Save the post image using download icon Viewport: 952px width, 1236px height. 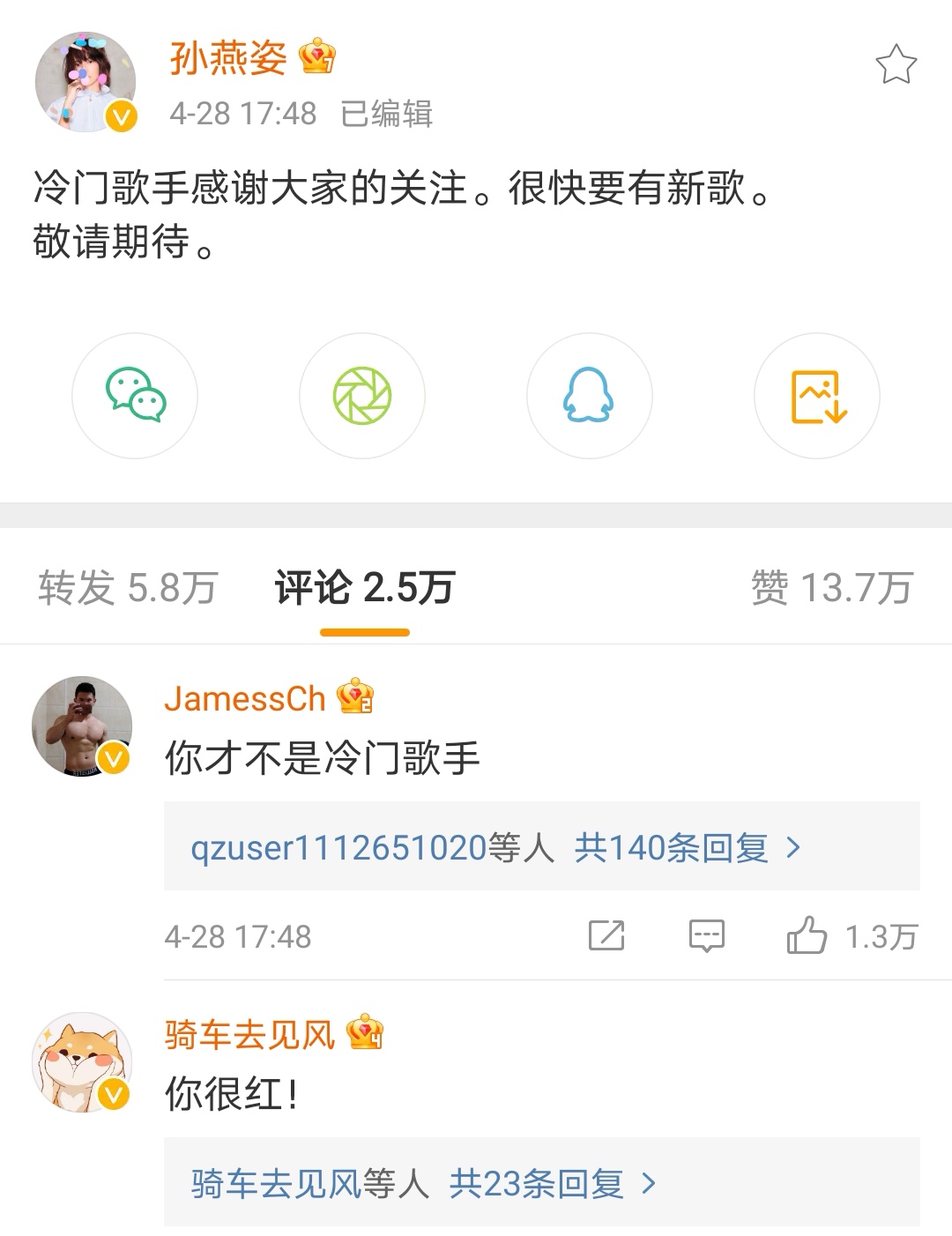pos(817,397)
